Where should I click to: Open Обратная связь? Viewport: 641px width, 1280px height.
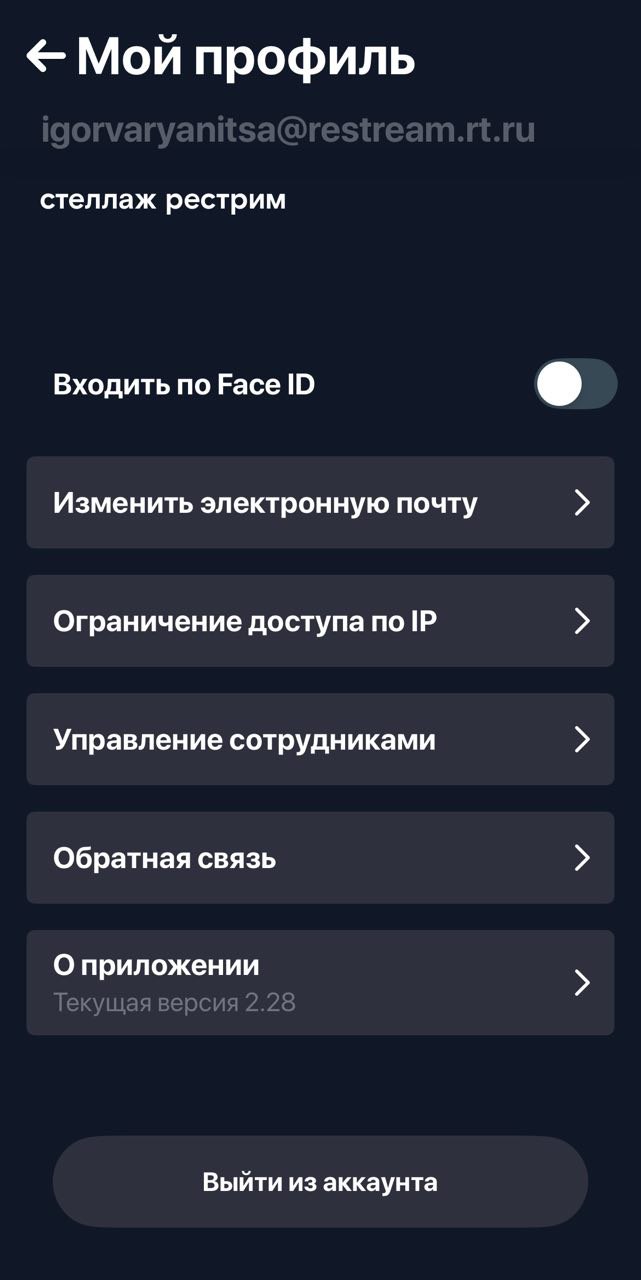pos(320,858)
